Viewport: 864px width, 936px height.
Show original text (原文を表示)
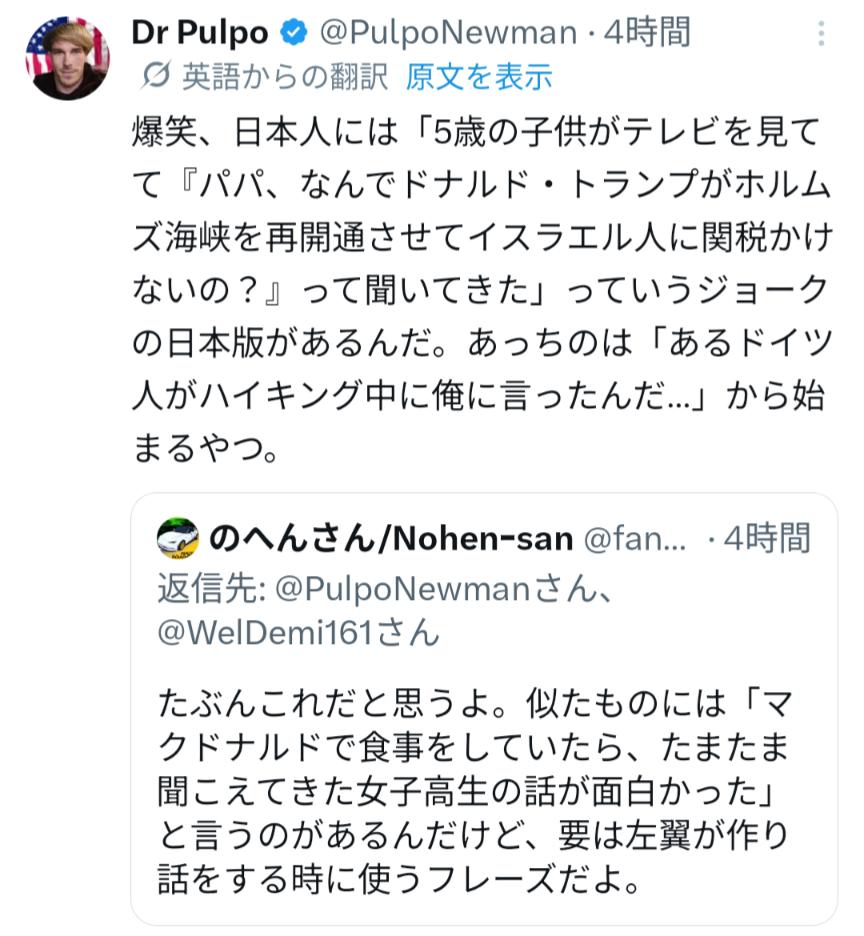tap(479, 76)
